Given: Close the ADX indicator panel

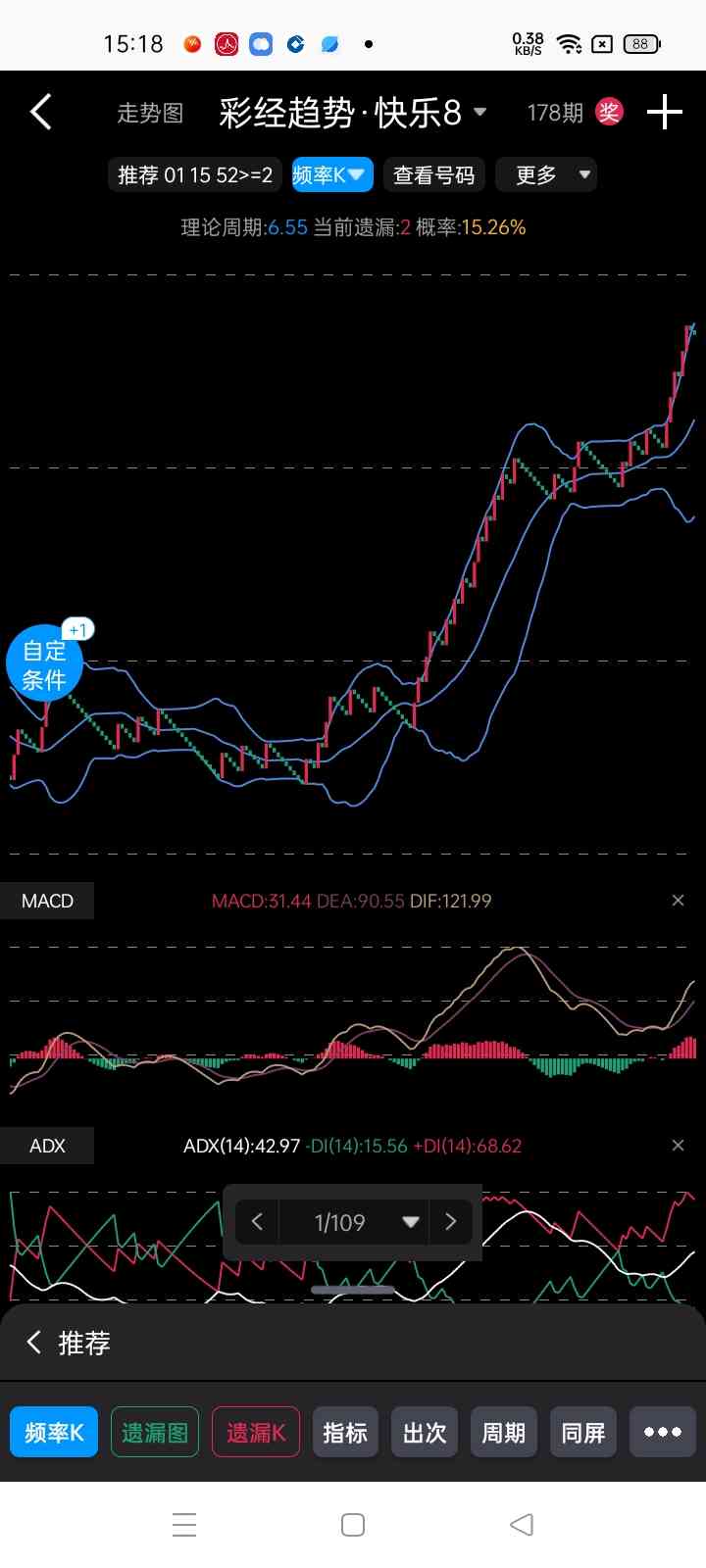Looking at the screenshot, I should pos(678,1145).
